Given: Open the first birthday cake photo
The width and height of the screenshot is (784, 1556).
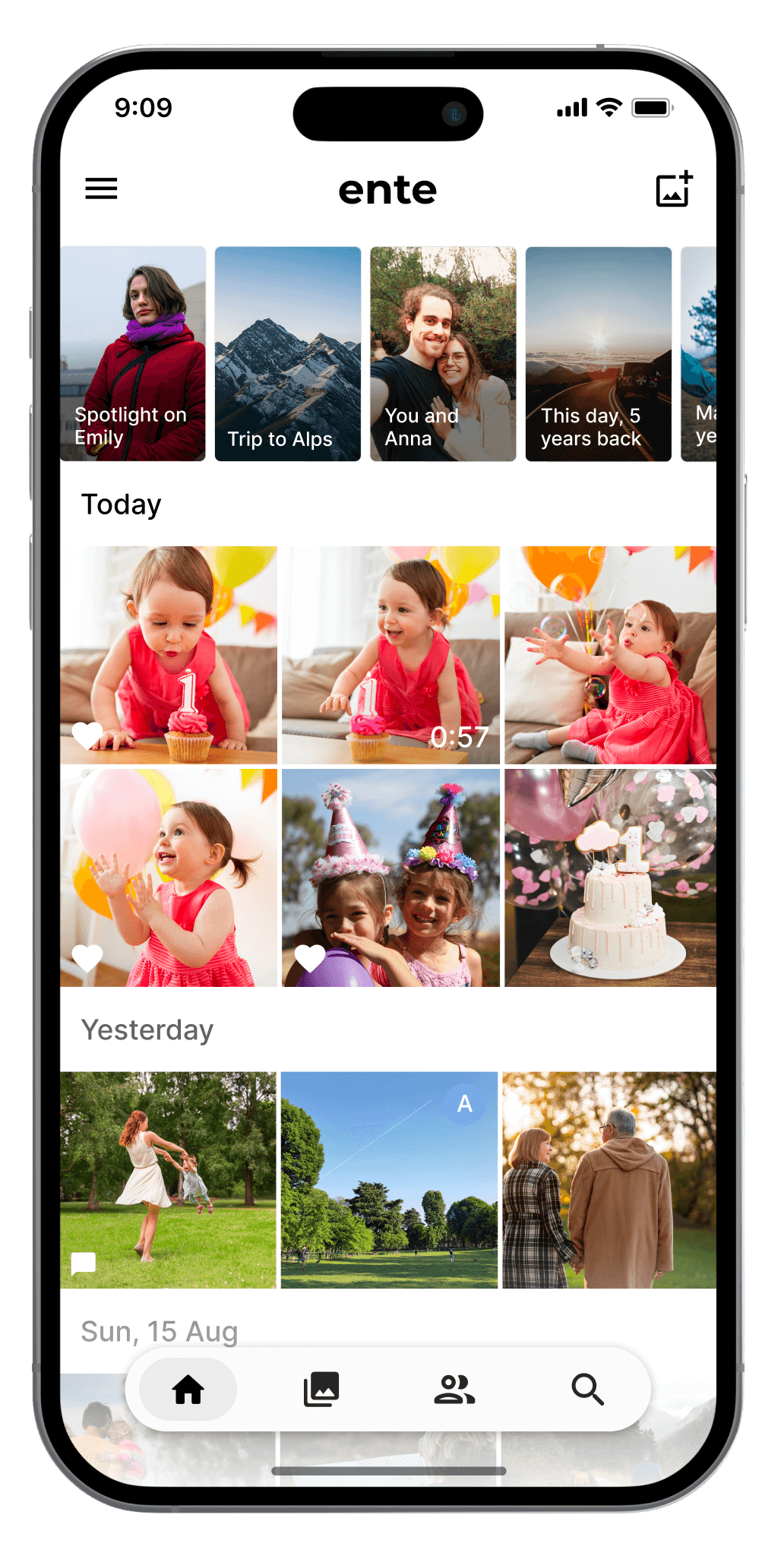Looking at the screenshot, I should pos(610,878).
